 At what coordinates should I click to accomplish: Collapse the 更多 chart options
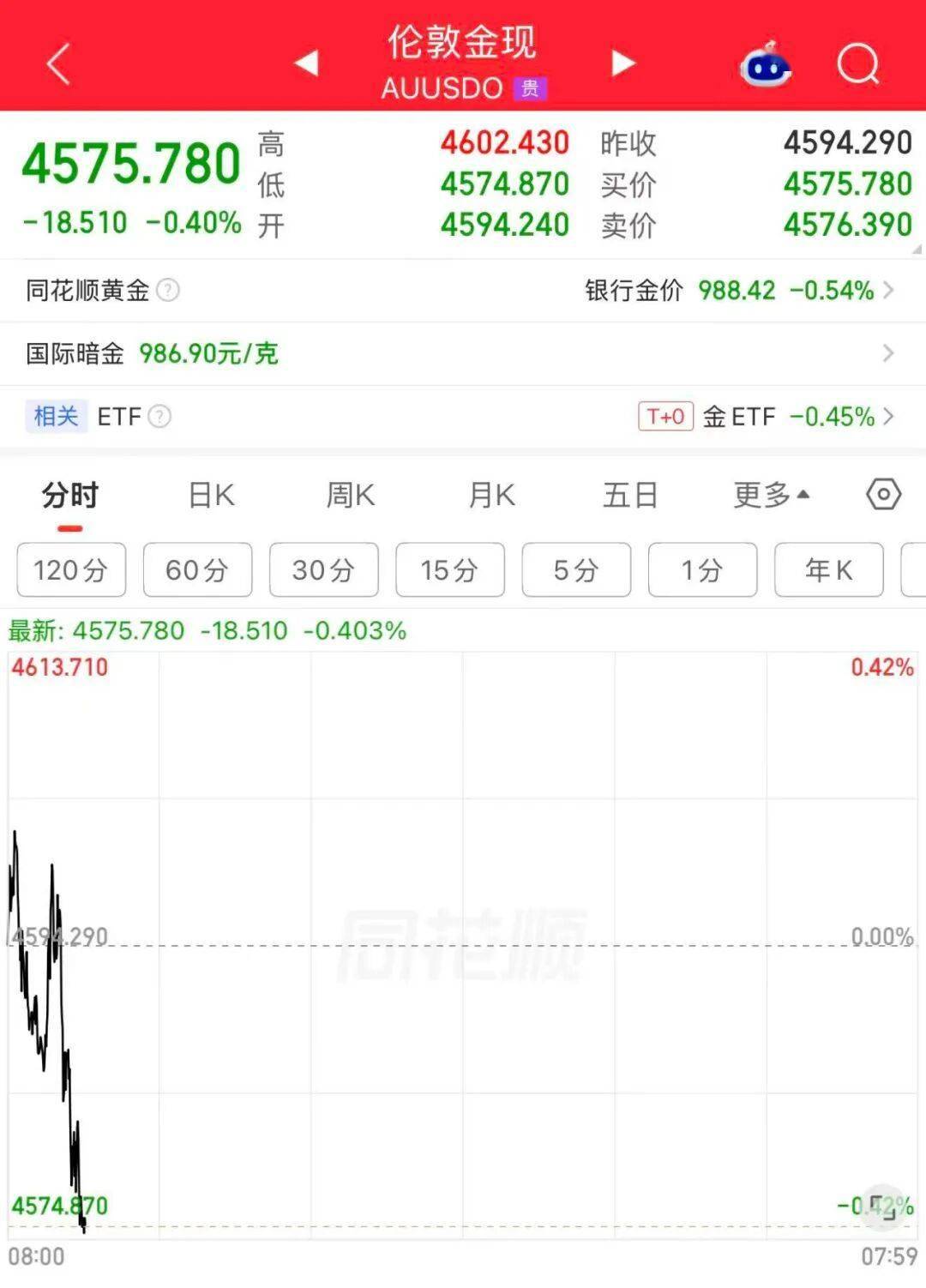coord(772,496)
